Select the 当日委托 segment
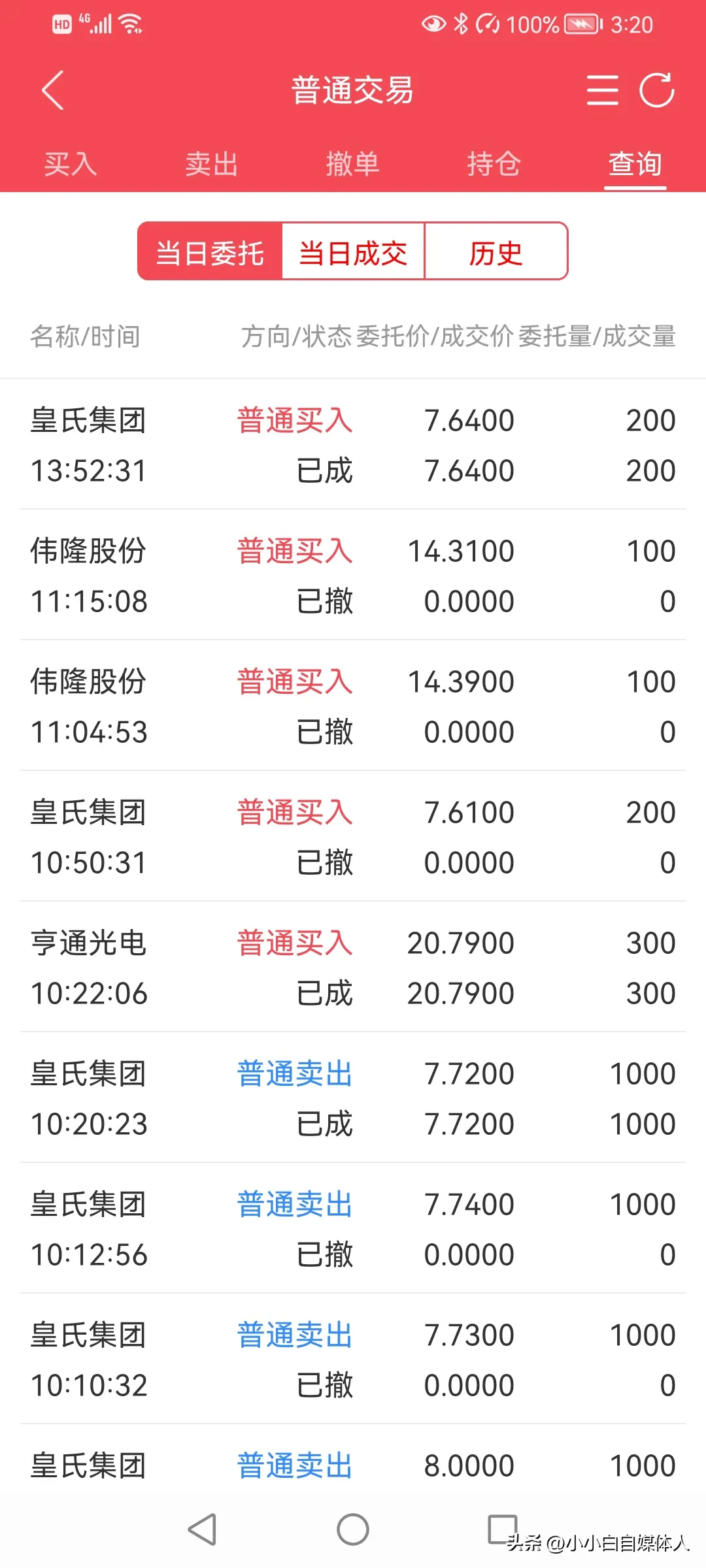Image resolution: width=706 pixels, height=1568 pixels. tap(210, 252)
